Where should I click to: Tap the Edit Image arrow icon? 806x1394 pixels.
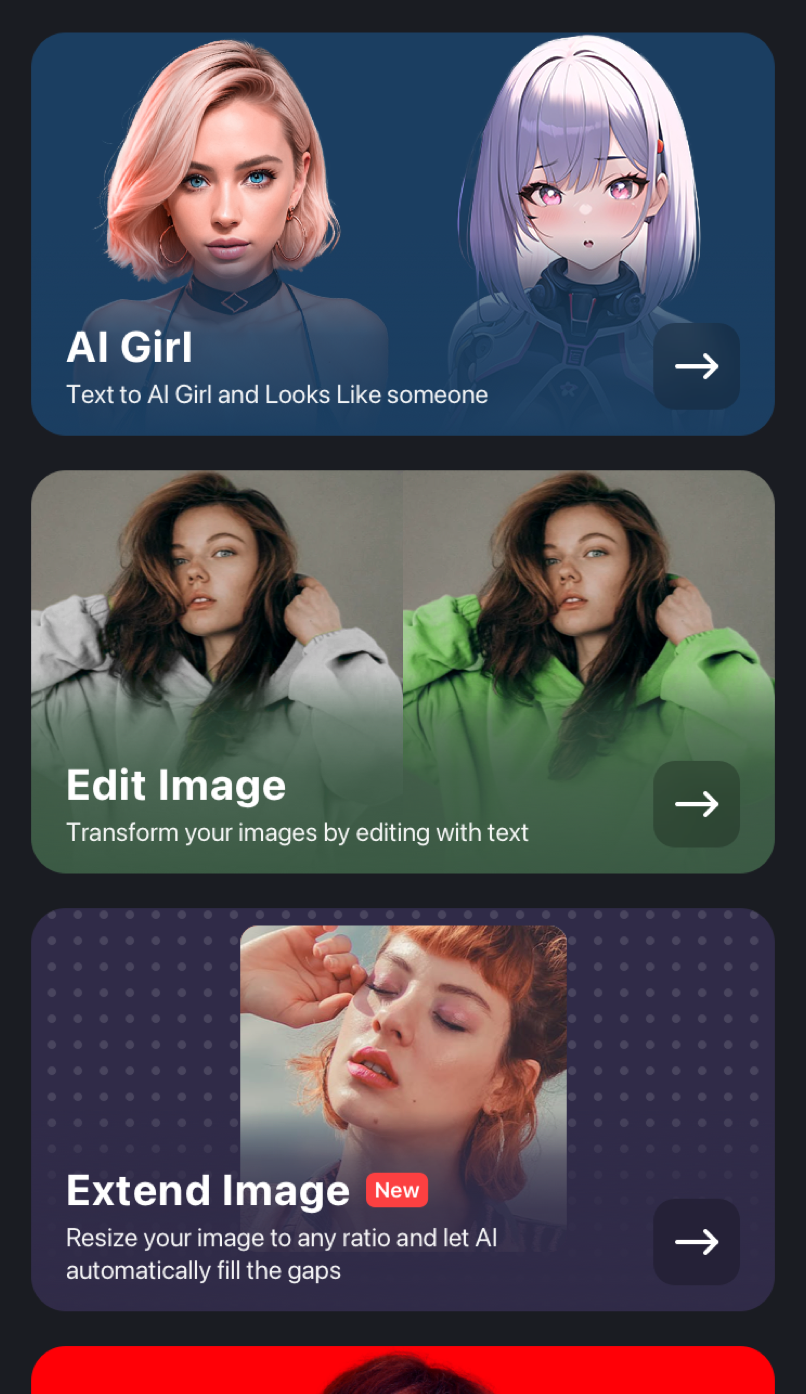click(x=696, y=803)
